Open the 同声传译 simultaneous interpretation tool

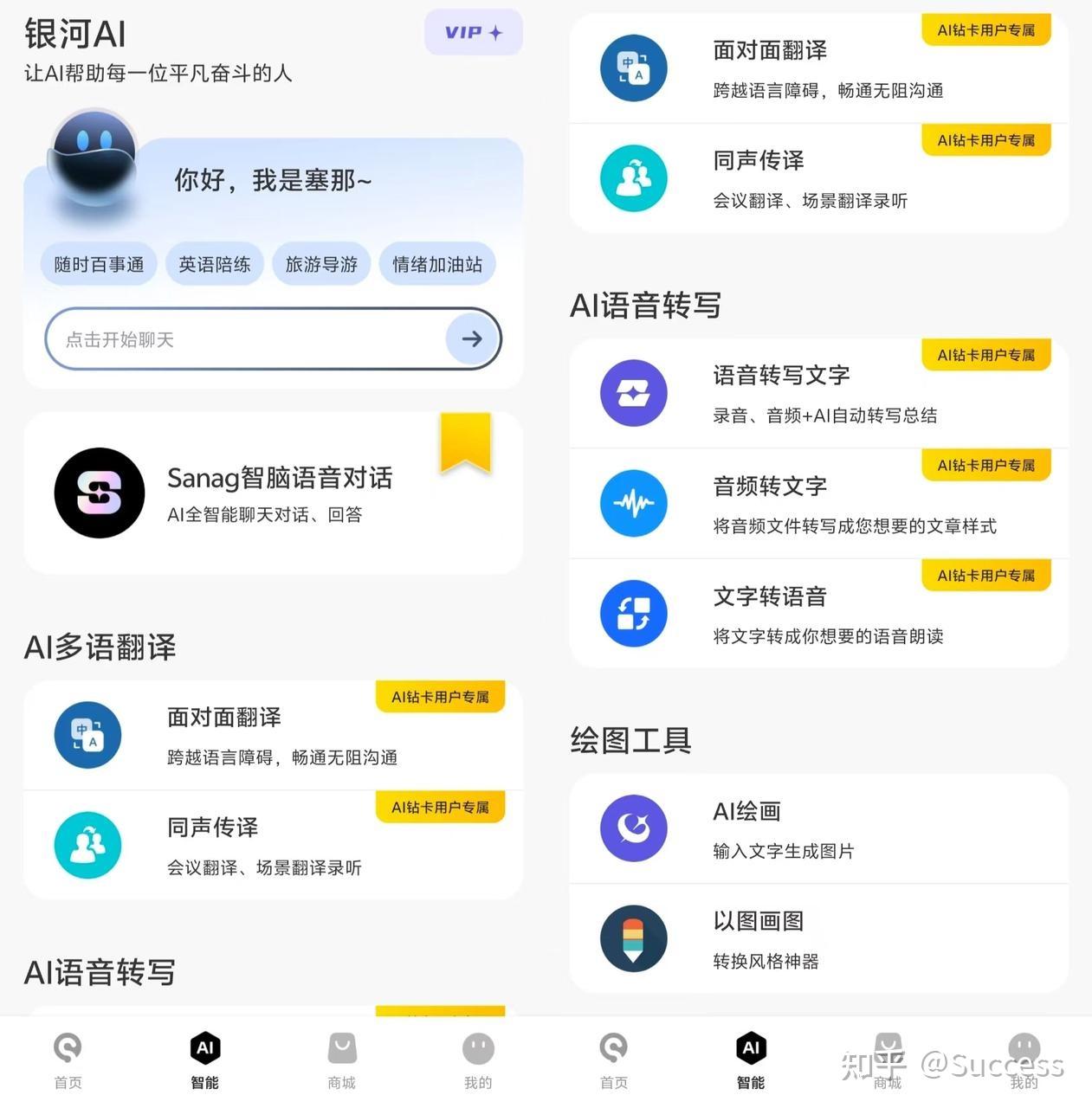point(87,845)
